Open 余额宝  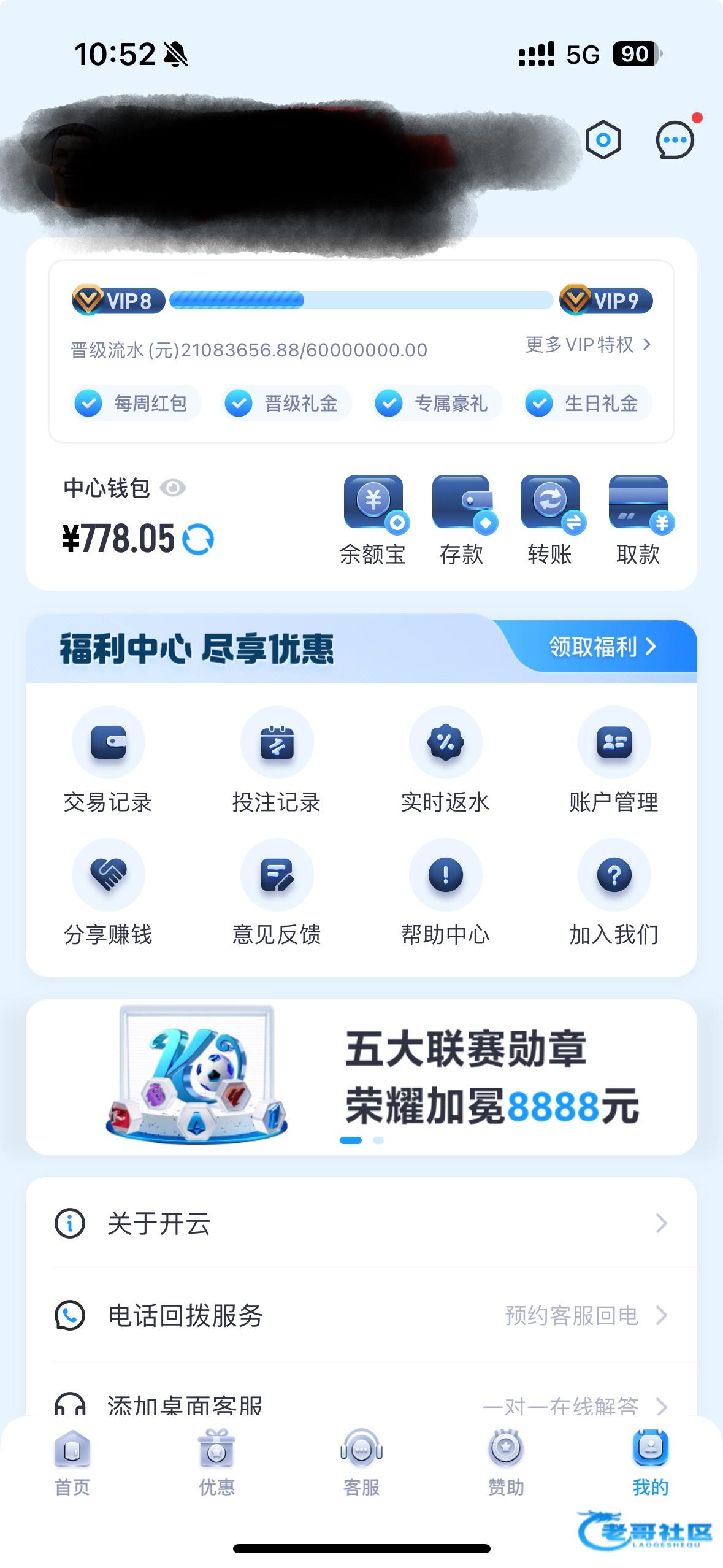[x=373, y=519]
